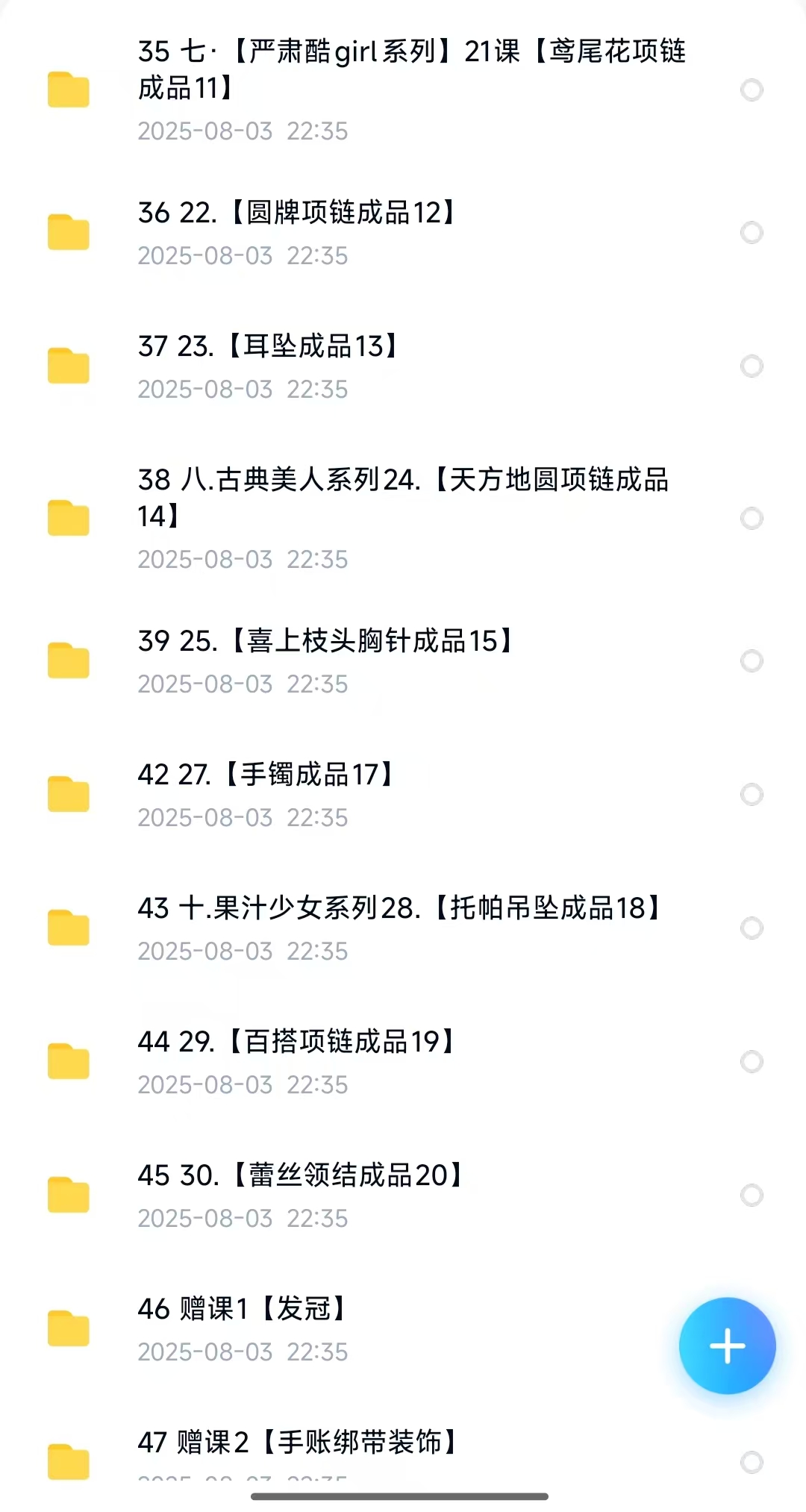The width and height of the screenshot is (806, 1512).
Task: Tap the blue plus floating button
Action: point(727,1346)
